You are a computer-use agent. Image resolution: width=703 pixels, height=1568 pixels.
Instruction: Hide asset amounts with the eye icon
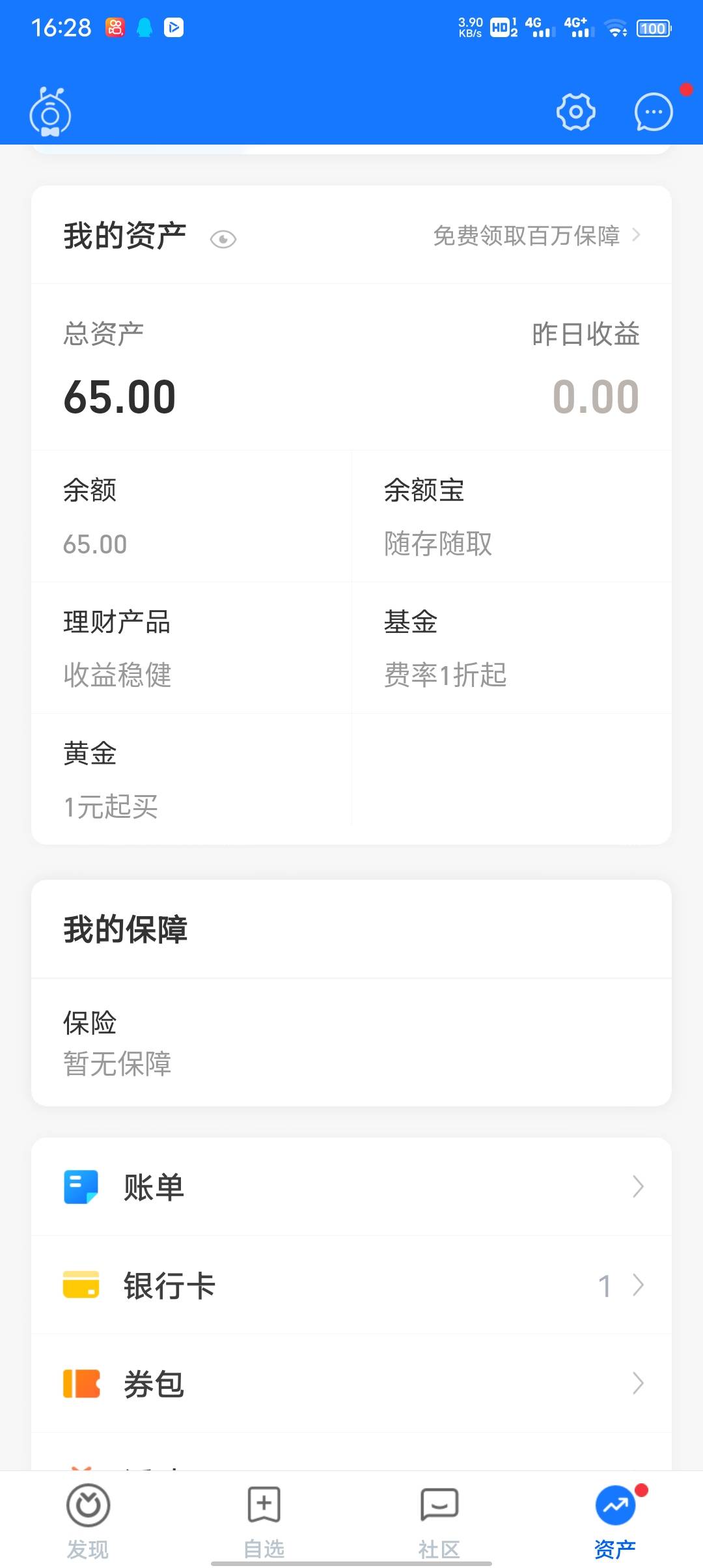[223, 239]
